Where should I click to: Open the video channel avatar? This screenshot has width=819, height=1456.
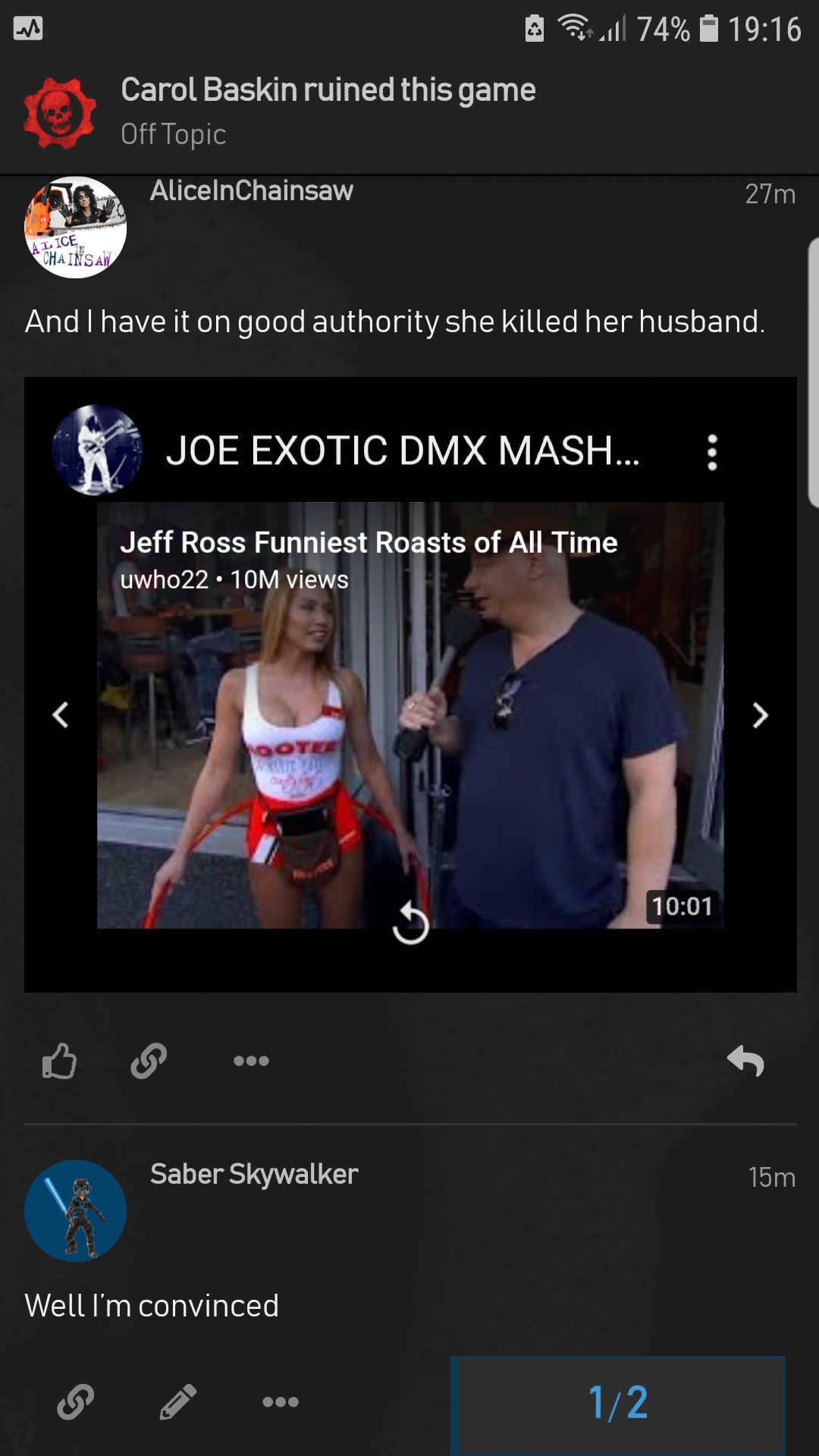point(96,450)
